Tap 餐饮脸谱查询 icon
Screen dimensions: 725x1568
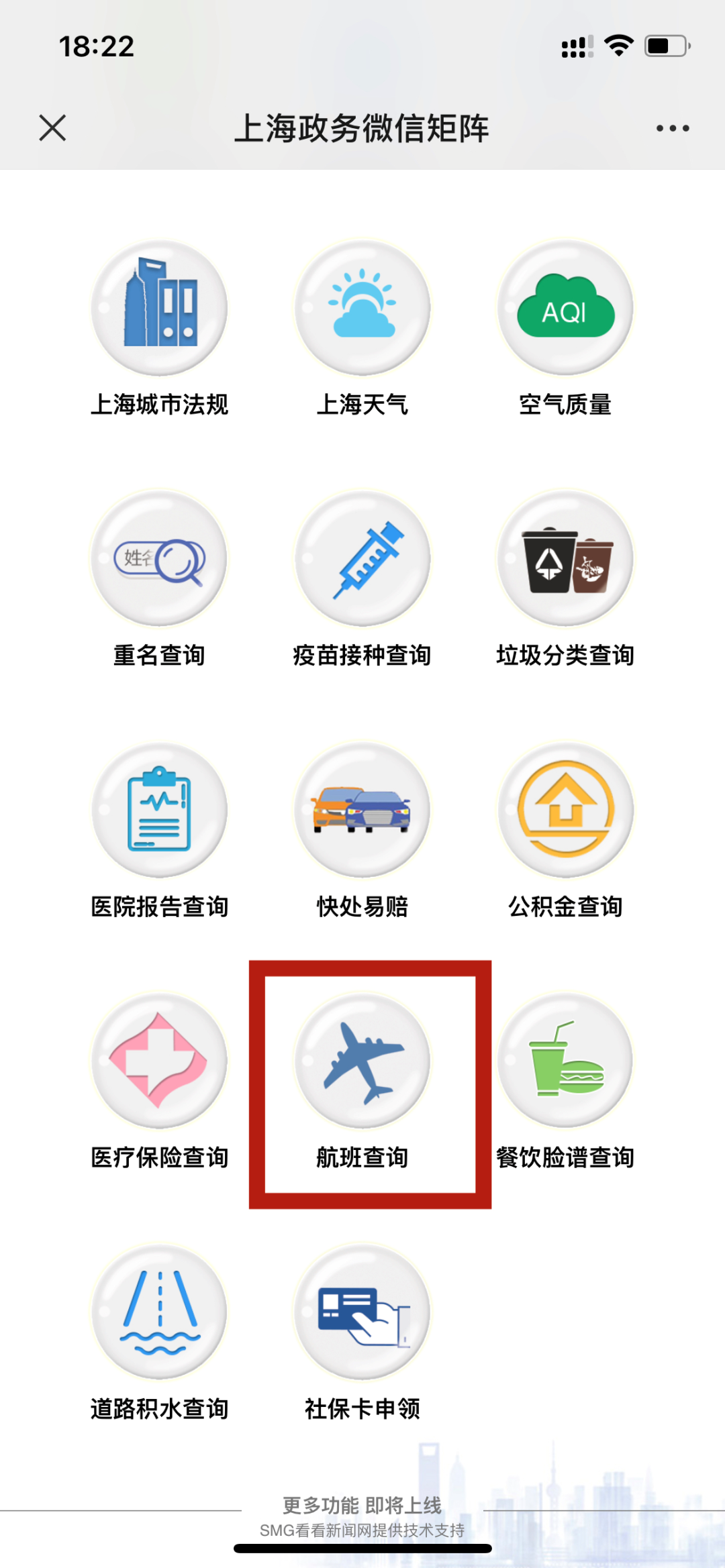click(565, 1061)
